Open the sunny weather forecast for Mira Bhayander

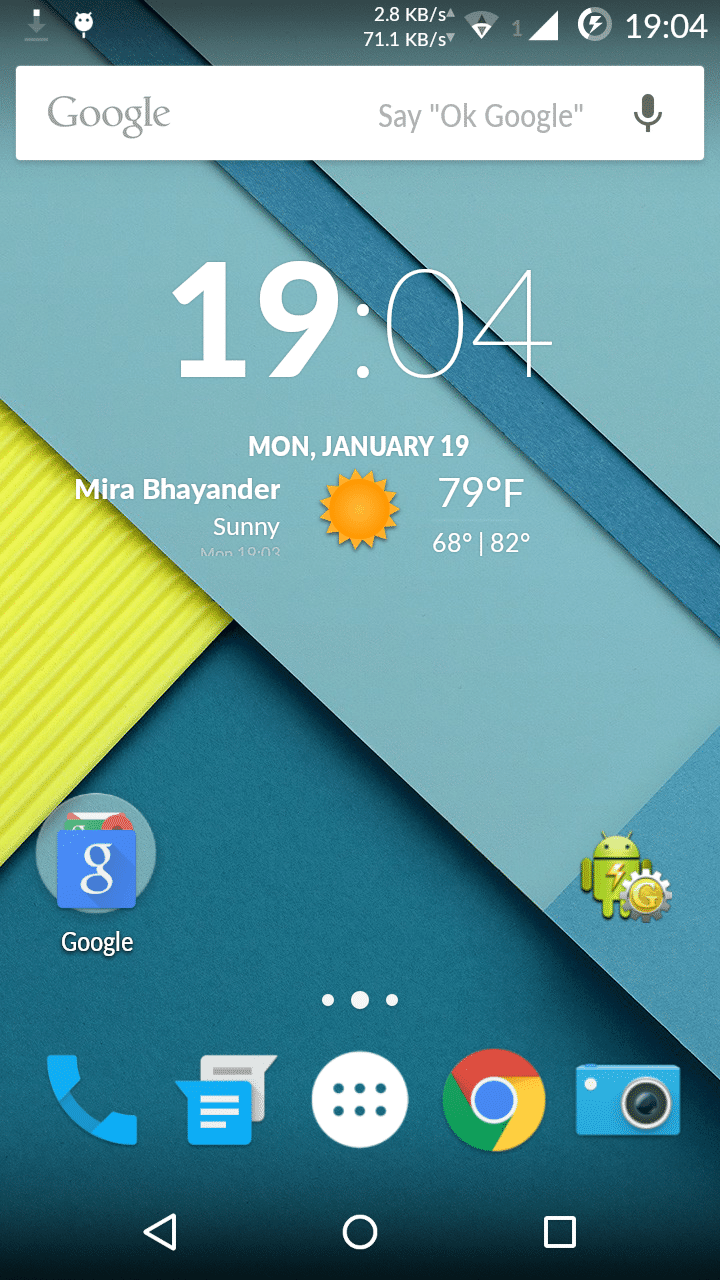pos(359,509)
